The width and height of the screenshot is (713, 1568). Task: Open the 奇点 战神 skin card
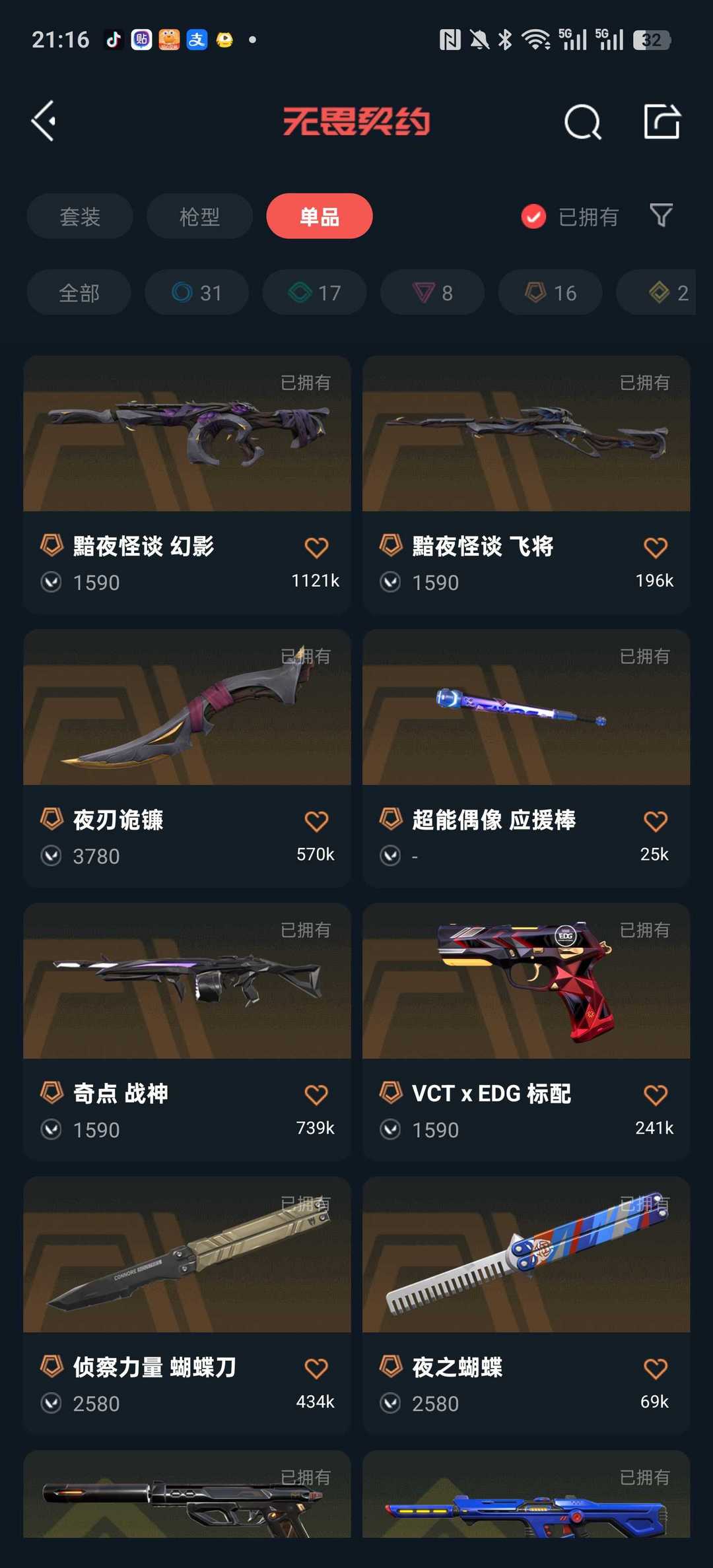point(187,1032)
